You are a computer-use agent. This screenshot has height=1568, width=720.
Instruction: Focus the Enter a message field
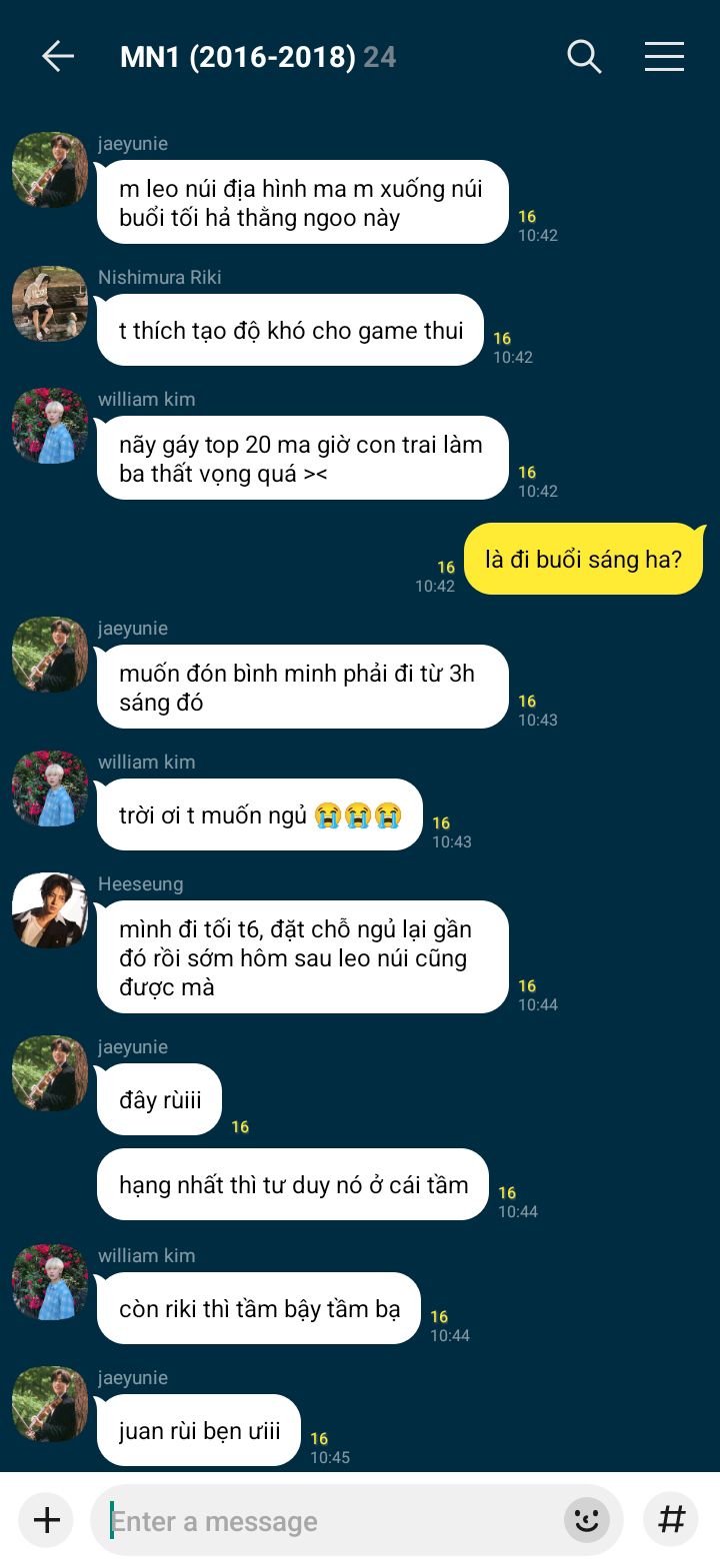[330, 1520]
